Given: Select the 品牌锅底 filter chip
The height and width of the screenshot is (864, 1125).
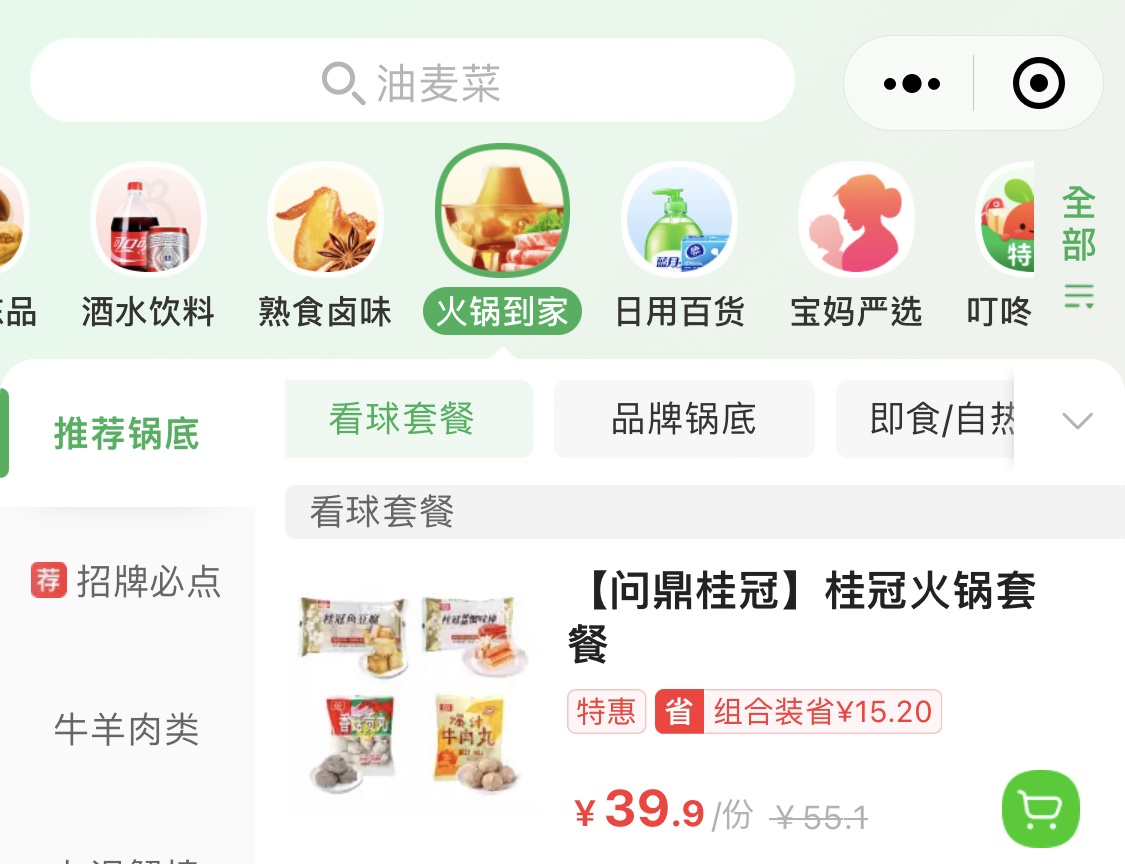Looking at the screenshot, I should [x=684, y=420].
